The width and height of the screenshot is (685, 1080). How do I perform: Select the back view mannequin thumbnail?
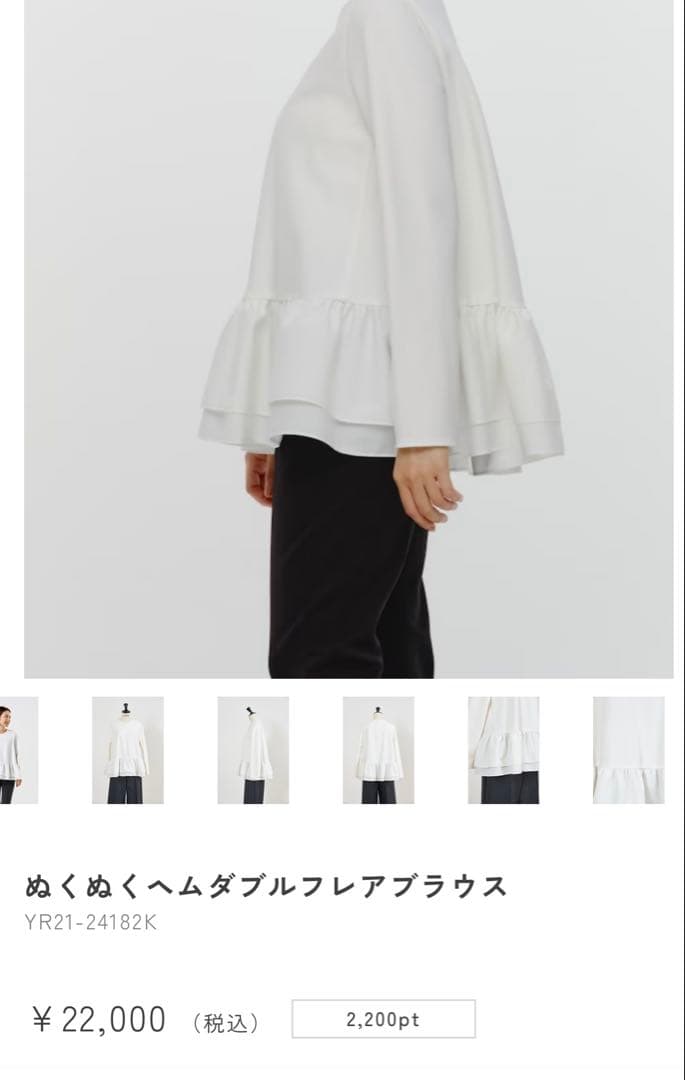378,750
